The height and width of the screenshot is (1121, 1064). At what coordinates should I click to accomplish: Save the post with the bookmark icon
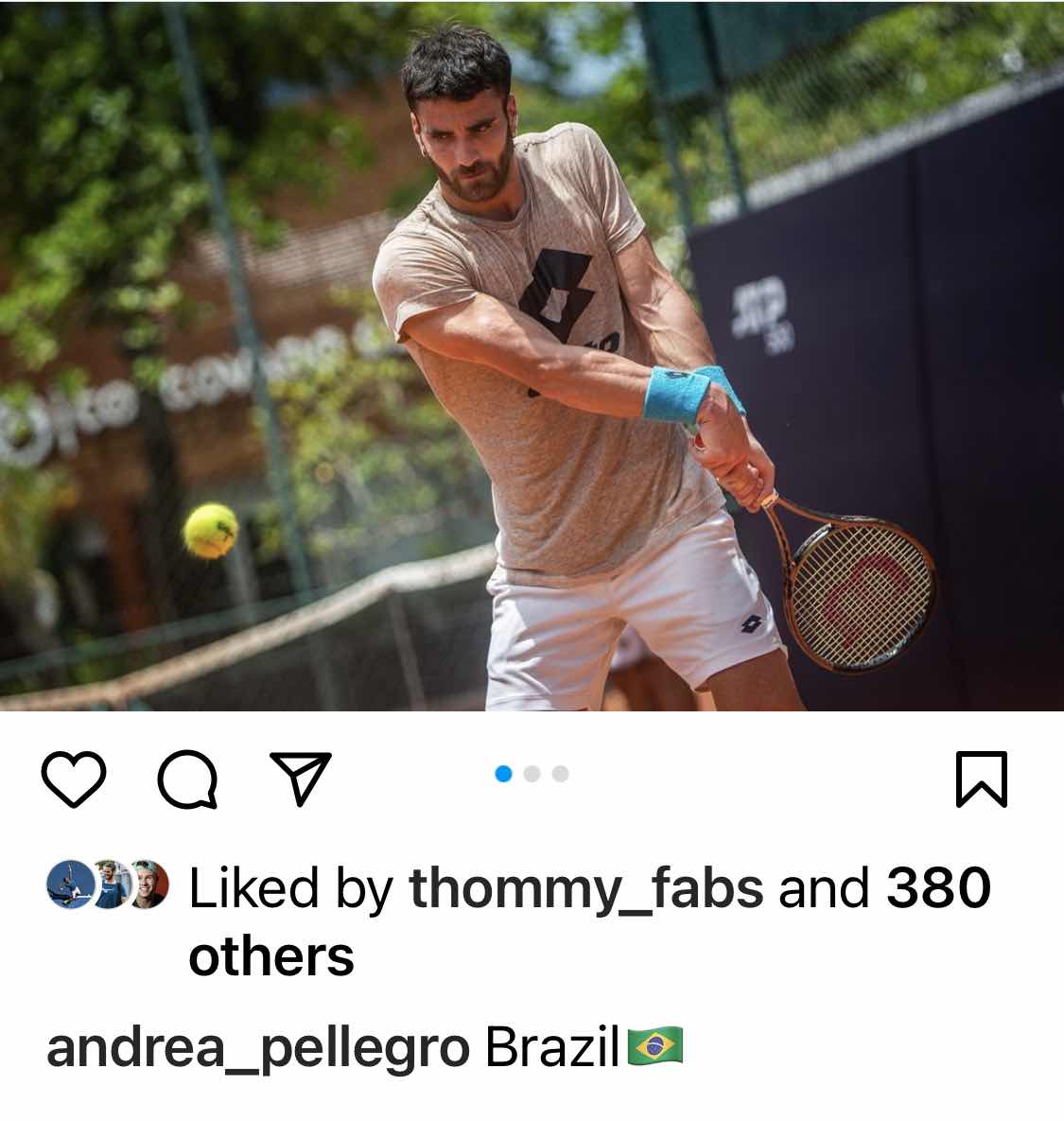pyautogui.click(x=981, y=779)
